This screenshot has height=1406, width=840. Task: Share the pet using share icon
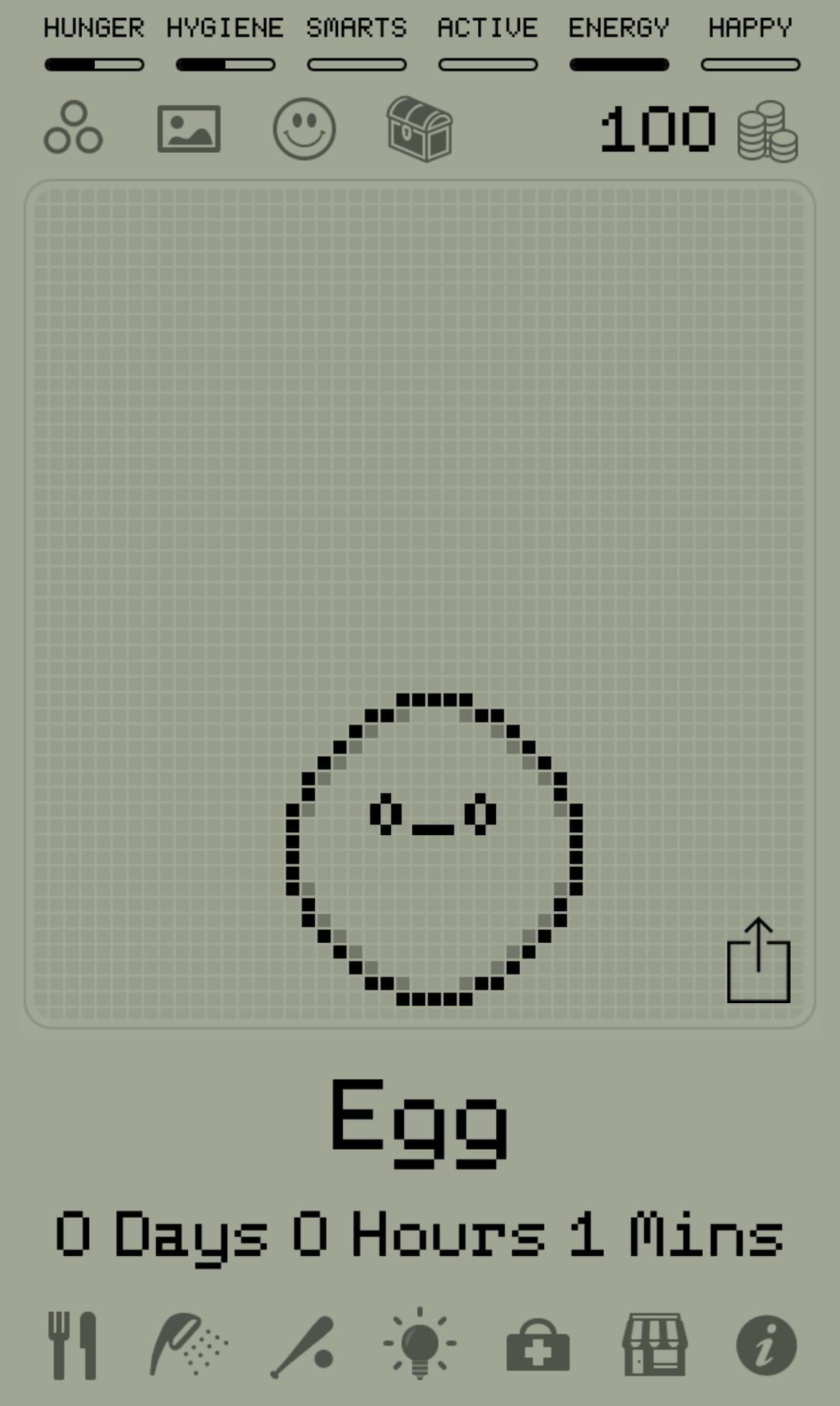coord(758,961)
